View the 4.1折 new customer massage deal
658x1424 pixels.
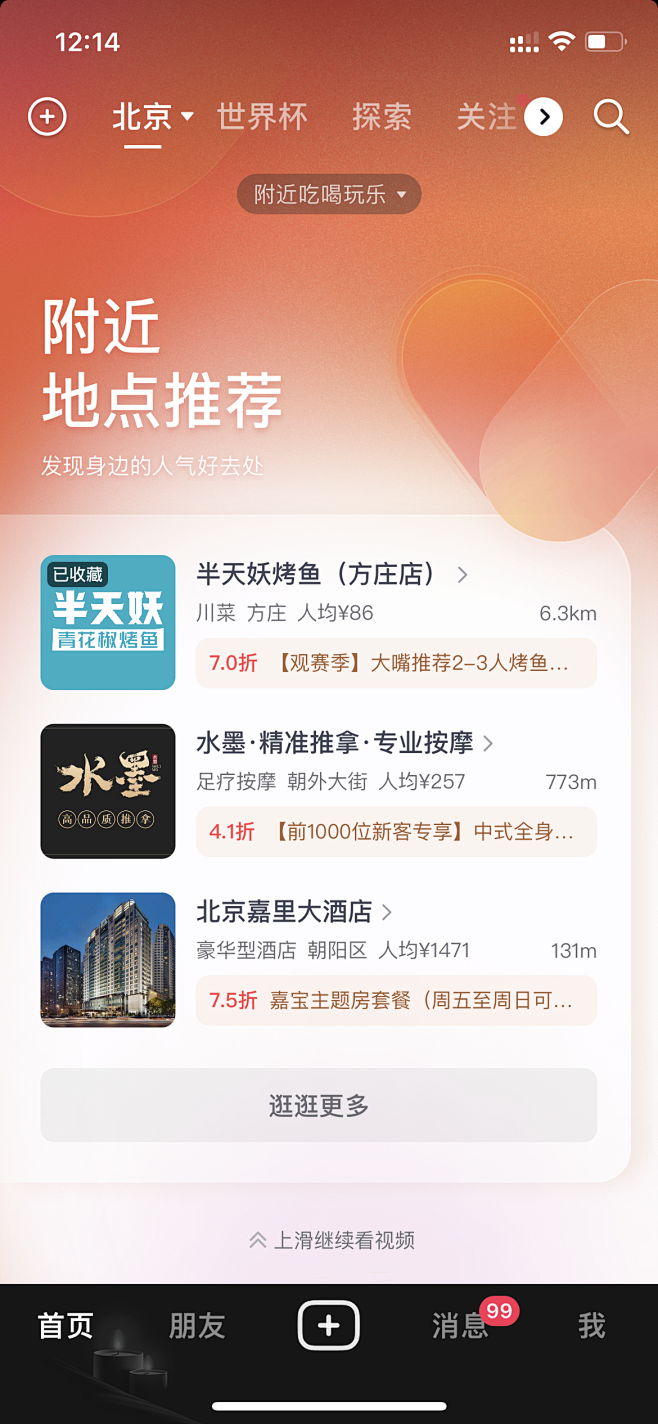pyautogui.click(x=396, y=832)
